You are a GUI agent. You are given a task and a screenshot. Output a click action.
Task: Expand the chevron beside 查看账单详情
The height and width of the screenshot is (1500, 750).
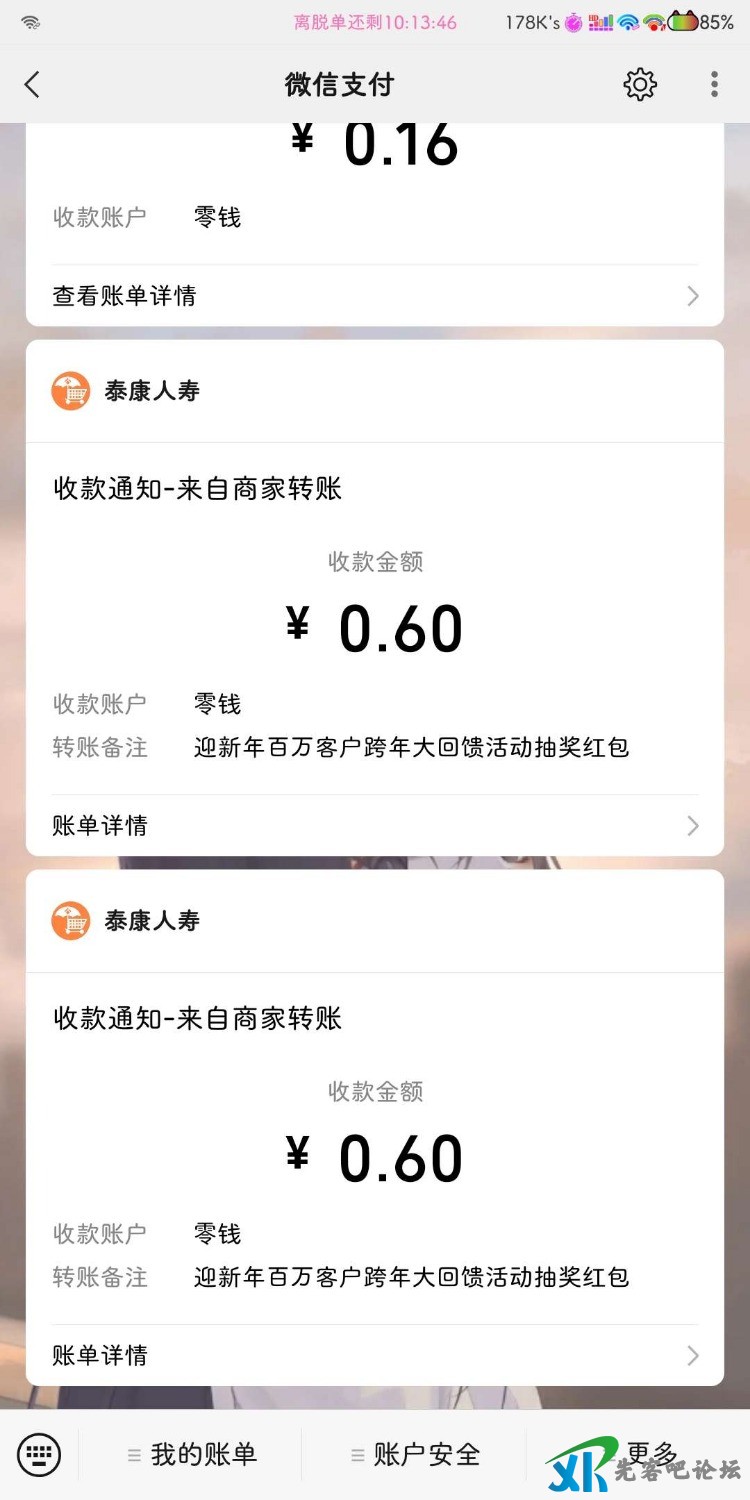(x=692, y=296)
